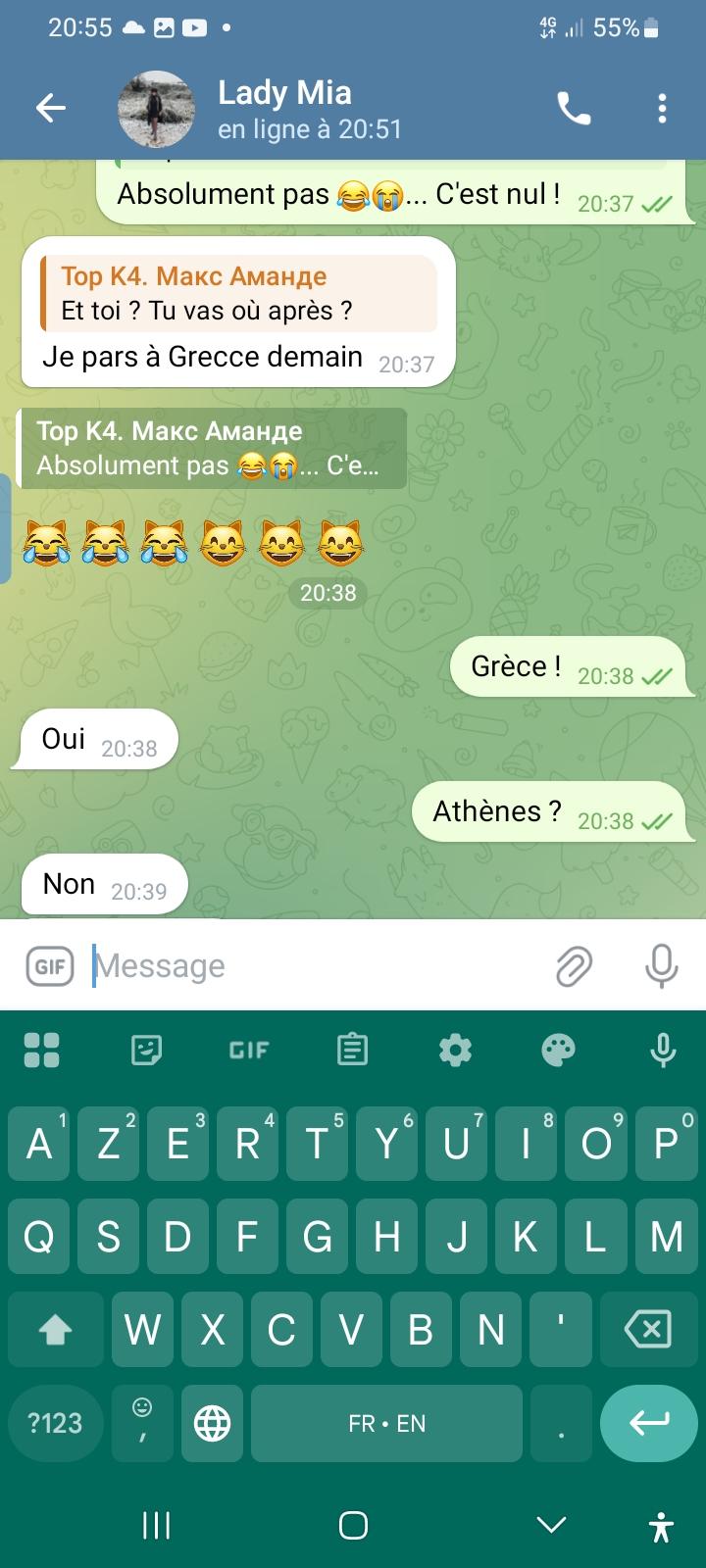Jump to quoted message "Absolument pas" reply
The width and height of the screenshot is (706, 1568).
click(x=211, y=448)
